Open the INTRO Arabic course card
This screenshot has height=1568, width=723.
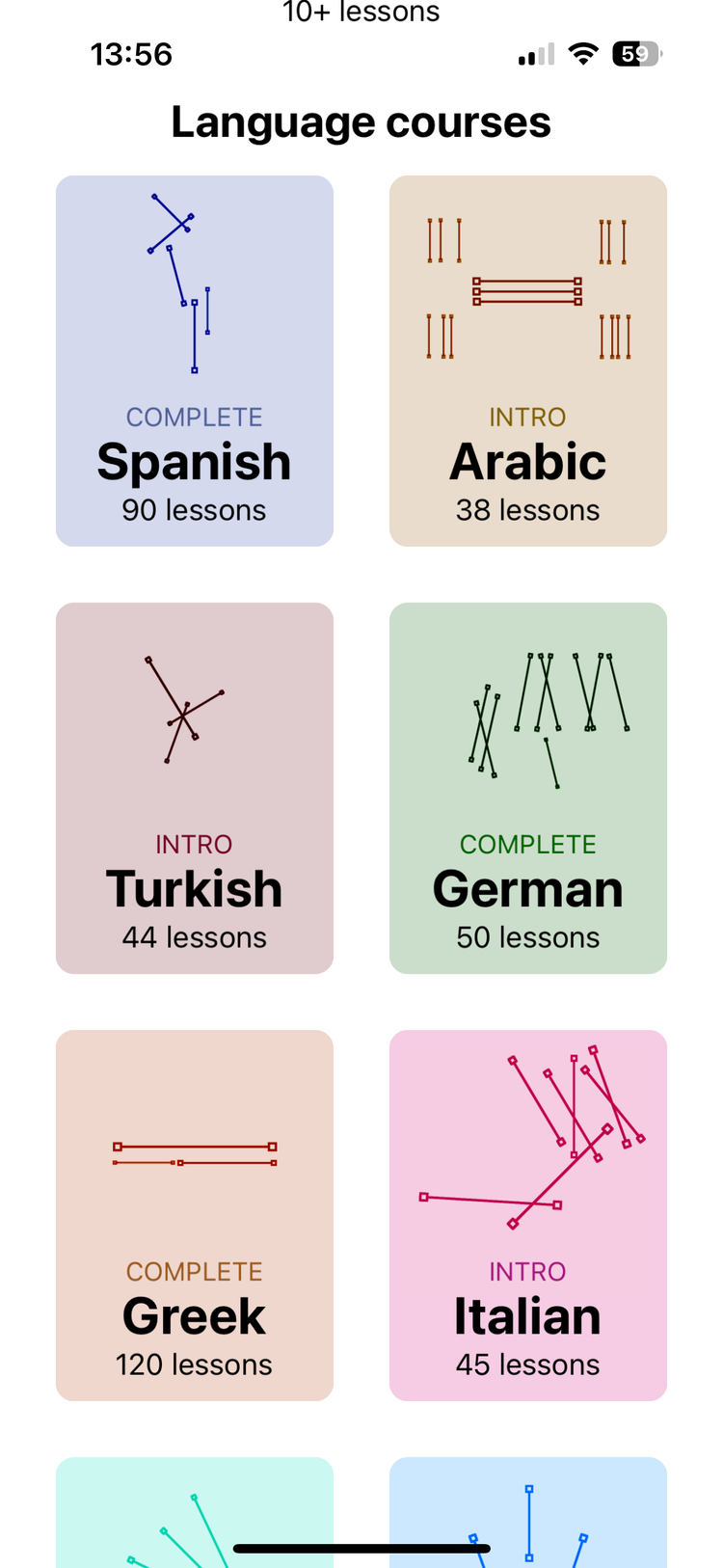(527, 361)
